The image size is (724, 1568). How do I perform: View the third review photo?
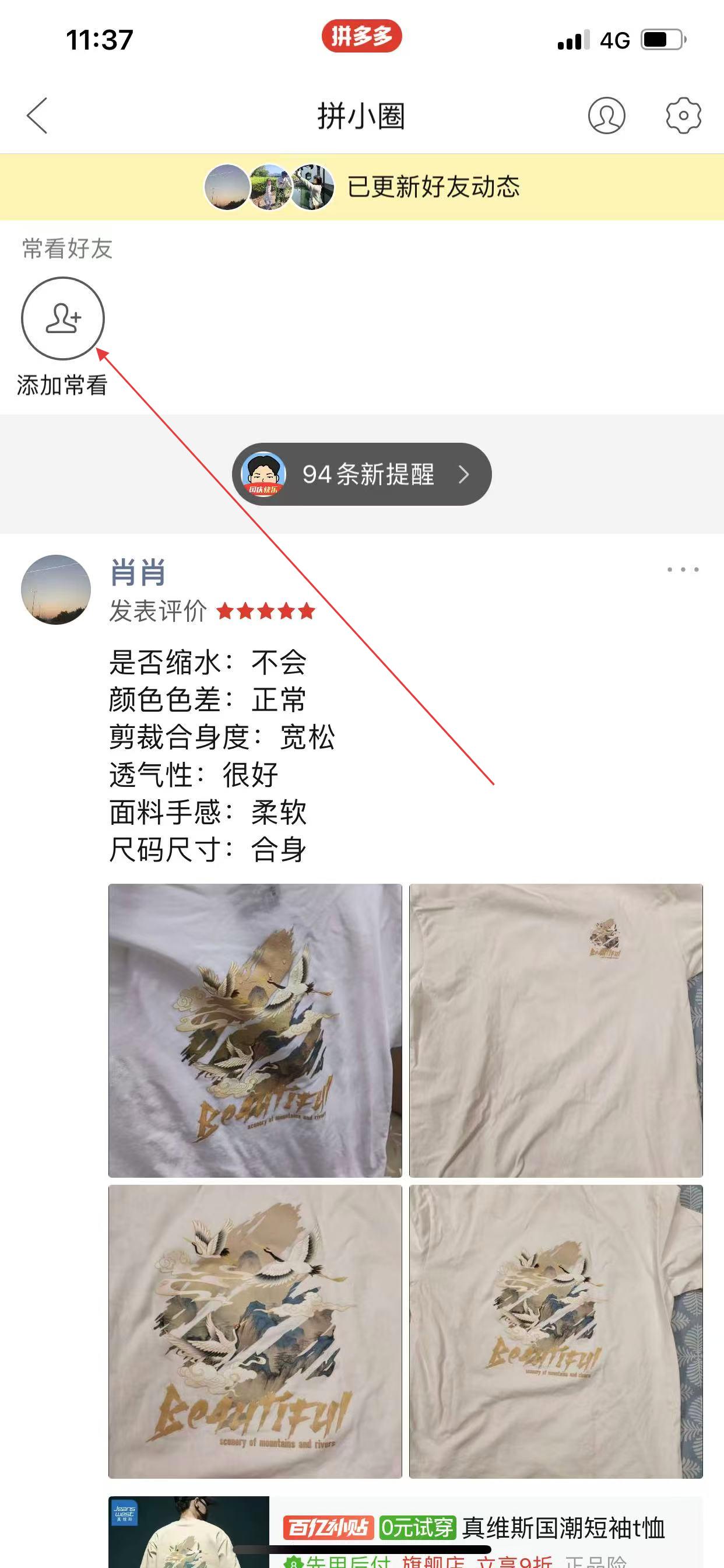255,1331
